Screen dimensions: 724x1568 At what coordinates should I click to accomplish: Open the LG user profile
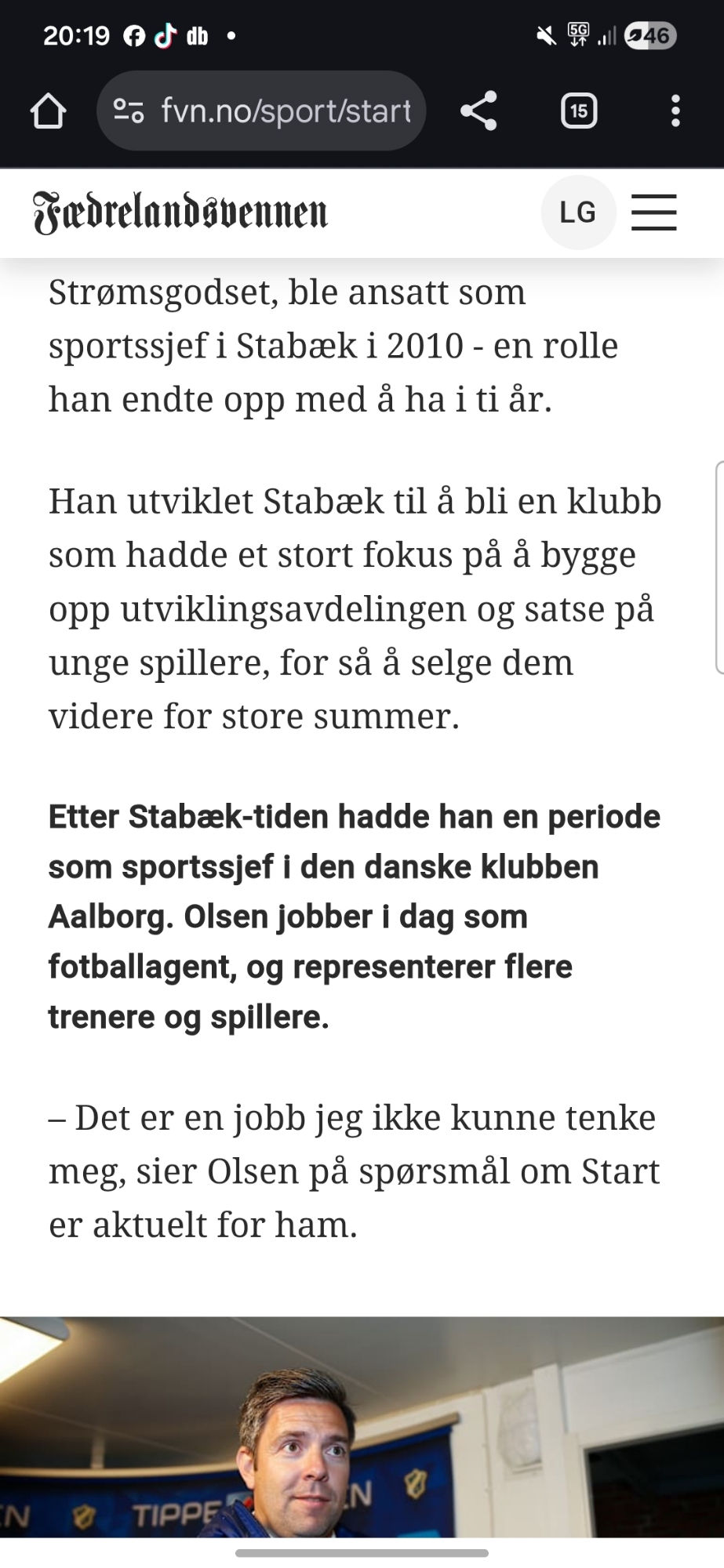pyautogui.click(x=578, y=212)
